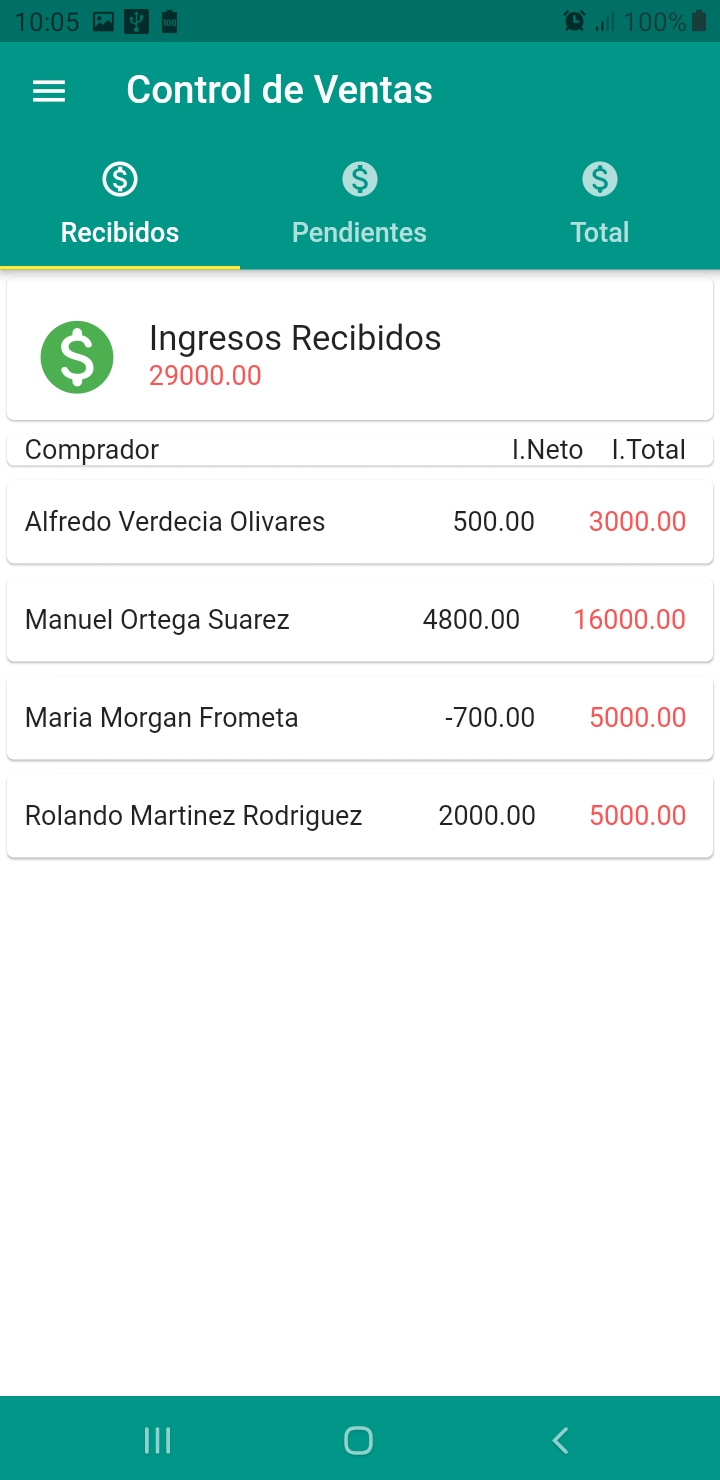Open the navigation drawer menu
Image resolution: width=720 pixels, height=1480 pixels.
point(49,91)
